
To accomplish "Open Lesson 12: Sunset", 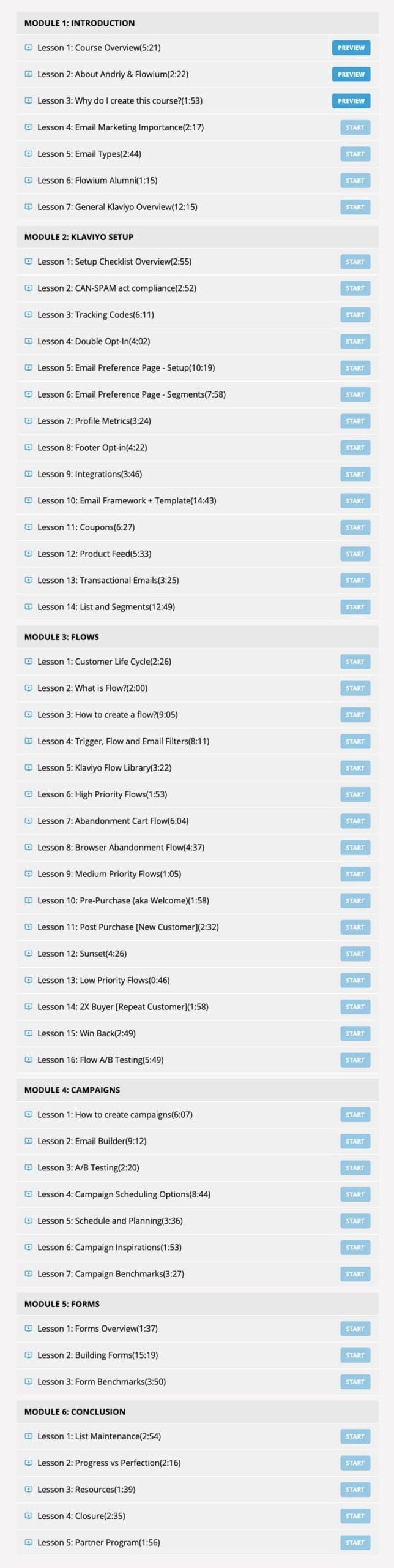I will 82,954.
